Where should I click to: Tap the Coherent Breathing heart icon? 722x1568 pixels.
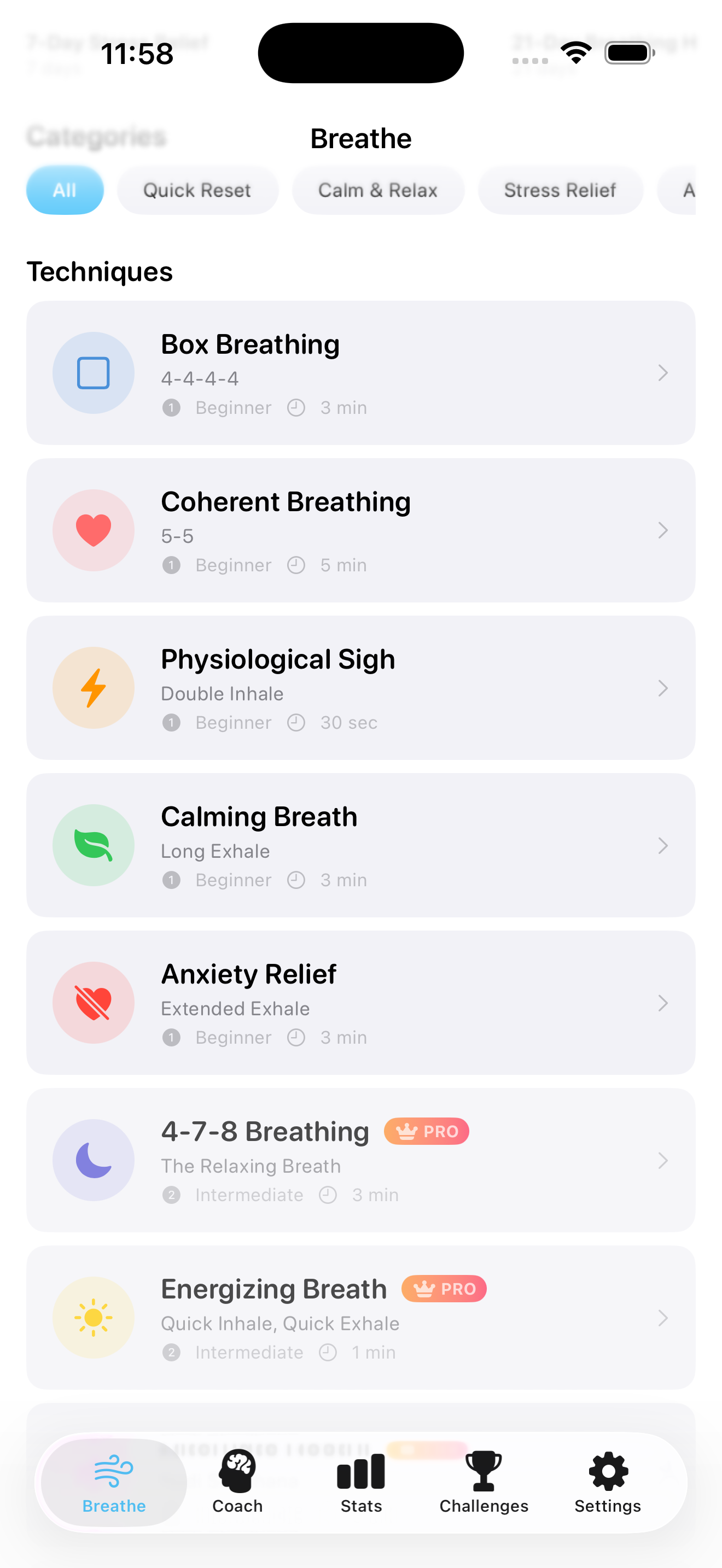pyautogui.click(x=92, y=530)
